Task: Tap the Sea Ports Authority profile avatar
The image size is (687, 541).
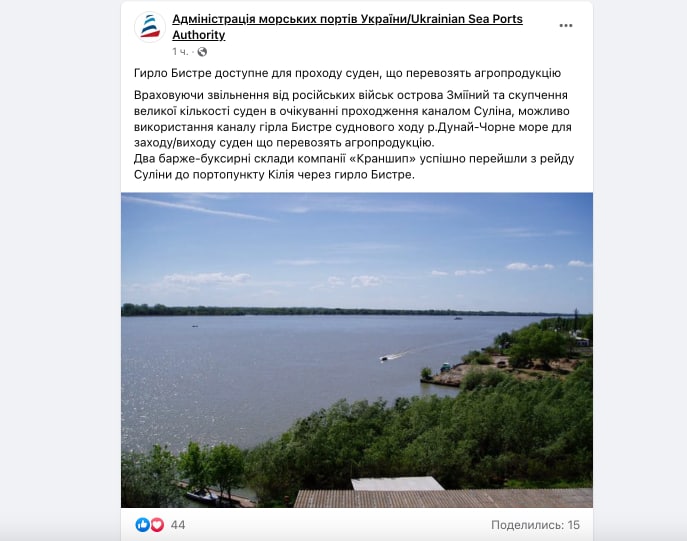Action: coord(150,28)
